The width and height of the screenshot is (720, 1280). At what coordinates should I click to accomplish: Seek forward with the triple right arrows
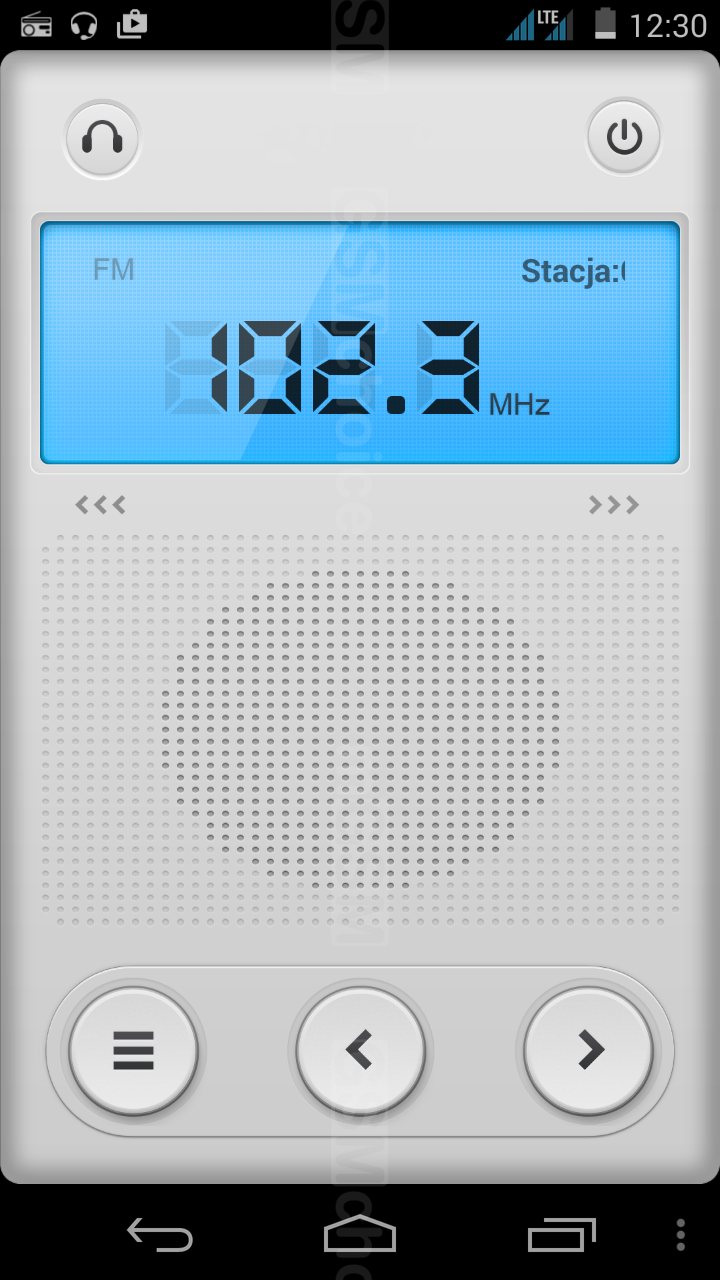(x=614, y=505)
